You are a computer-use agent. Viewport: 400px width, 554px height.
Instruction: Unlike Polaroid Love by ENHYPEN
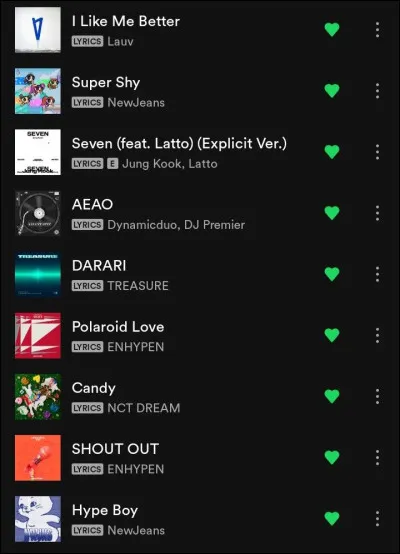pyautogui.click(x=332, y=335)
